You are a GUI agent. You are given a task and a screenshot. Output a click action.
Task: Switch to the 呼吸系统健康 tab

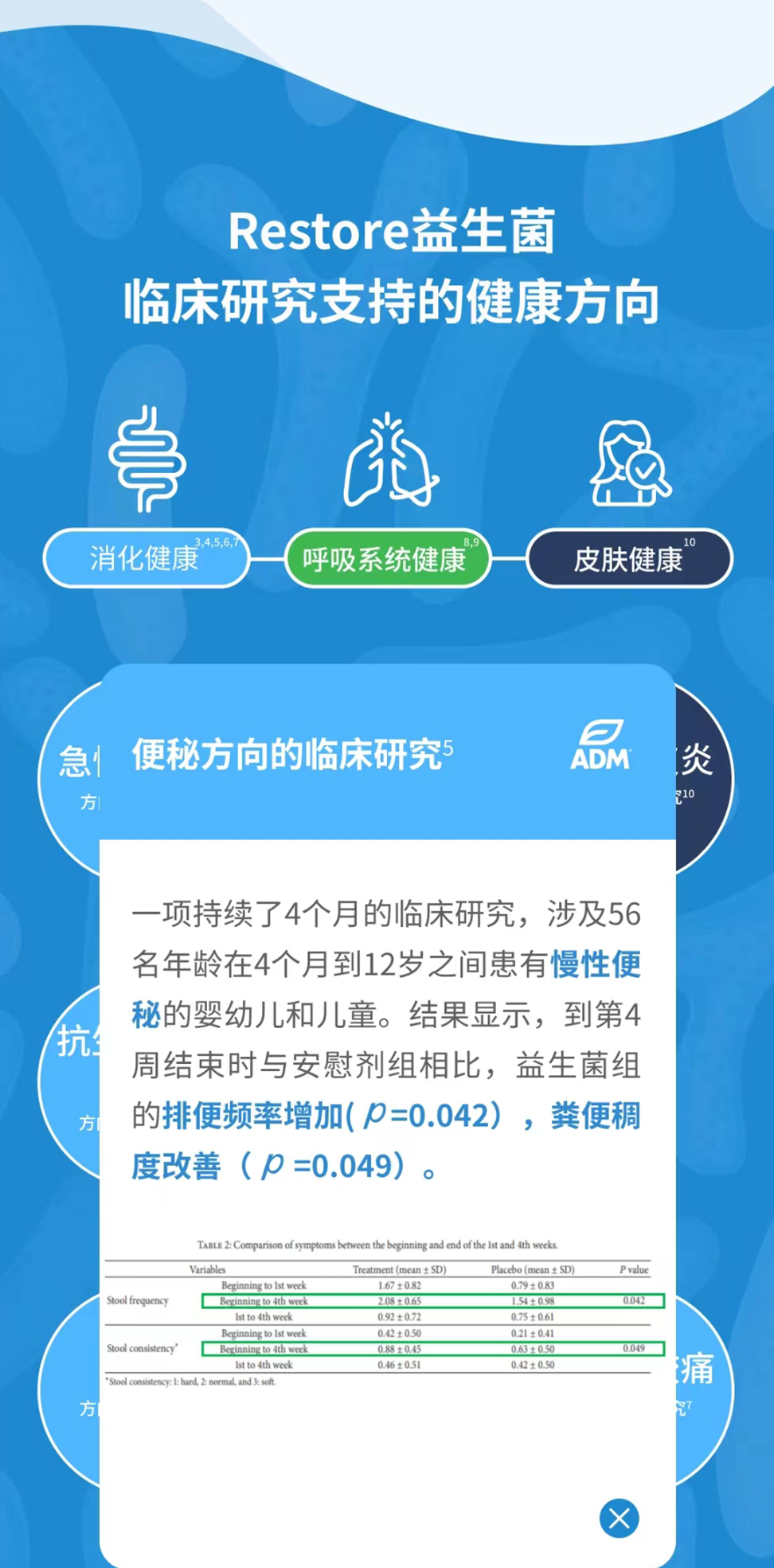point(387,558)
